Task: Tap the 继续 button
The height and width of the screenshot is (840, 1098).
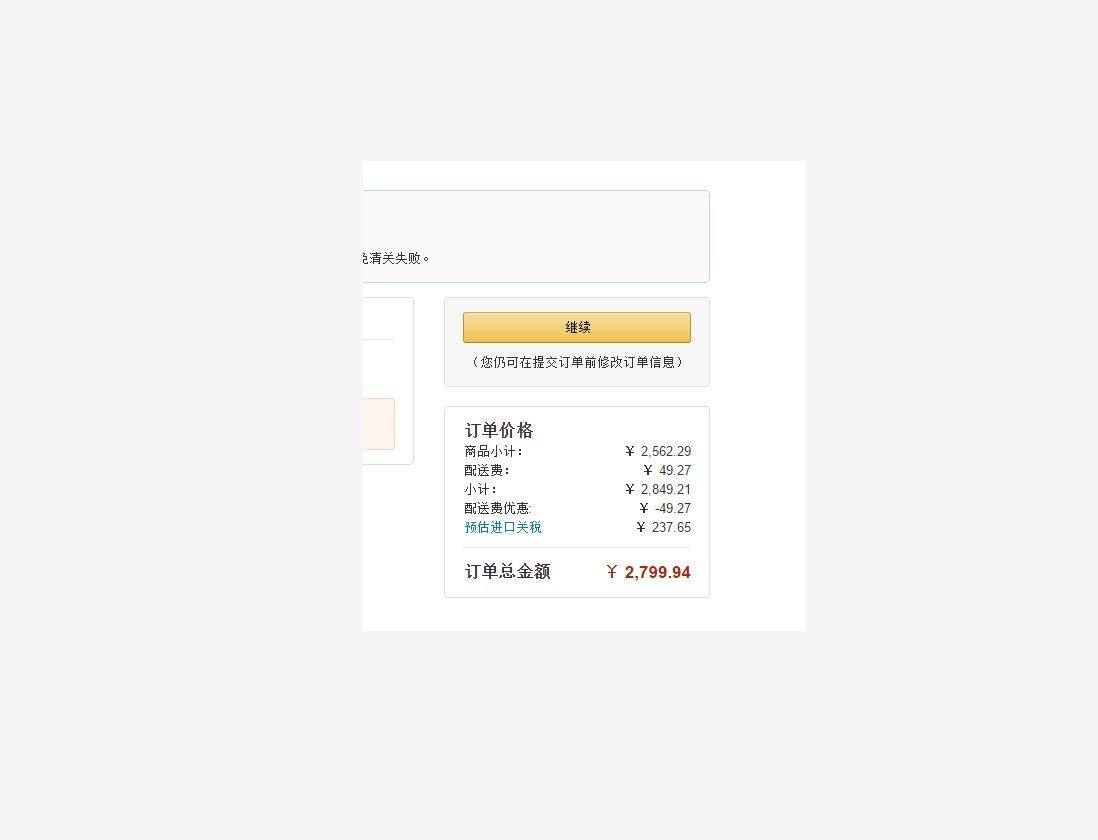Action: point(576,327)
